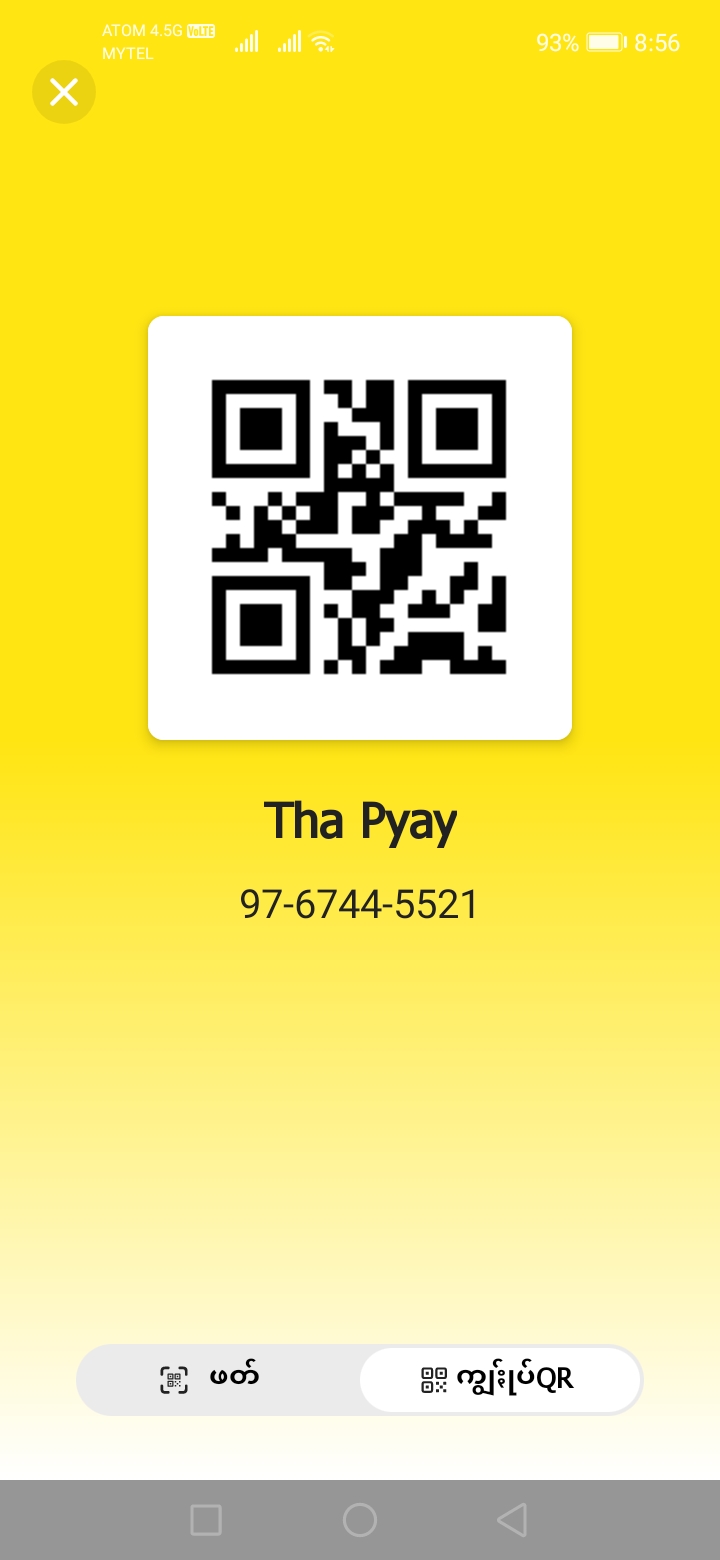Image resolution: width=720 pixels, height=1560 pixels.
Task: Close the QR code screen
Action: point(64,93)
